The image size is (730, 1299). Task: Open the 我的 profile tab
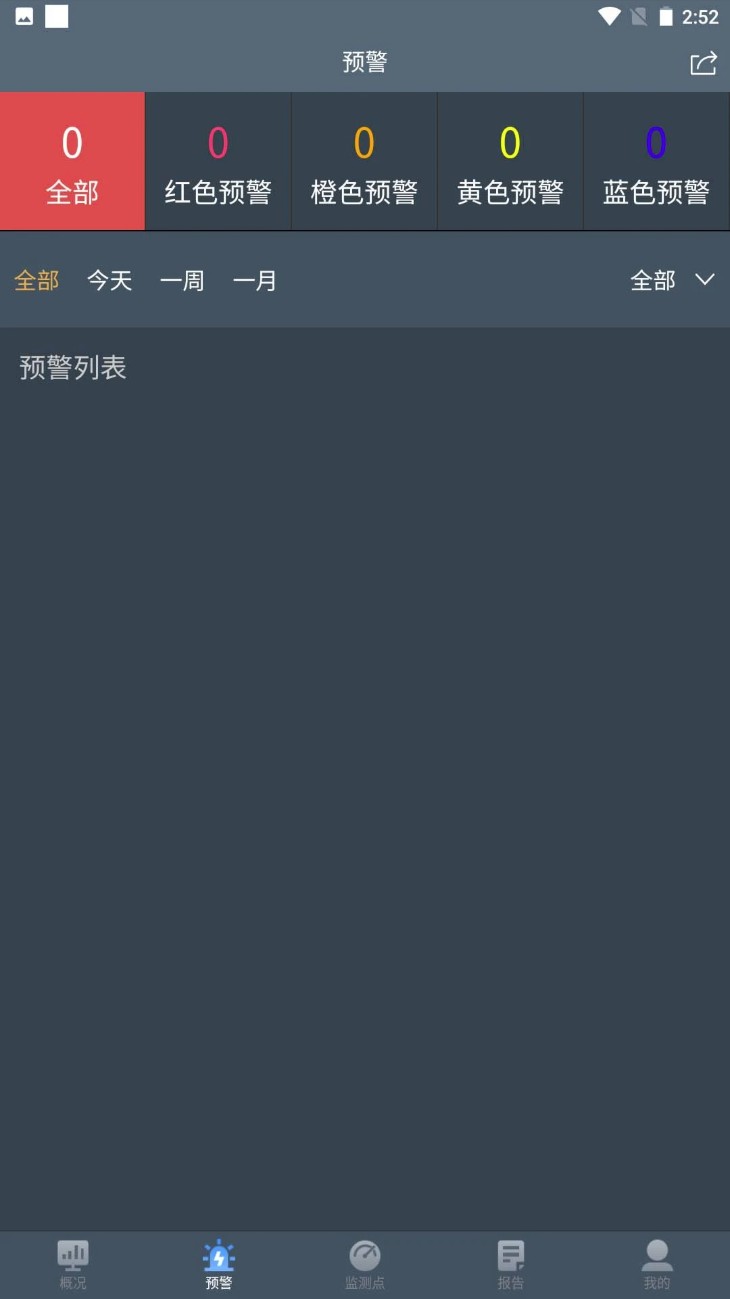[x=657, y=1265]
